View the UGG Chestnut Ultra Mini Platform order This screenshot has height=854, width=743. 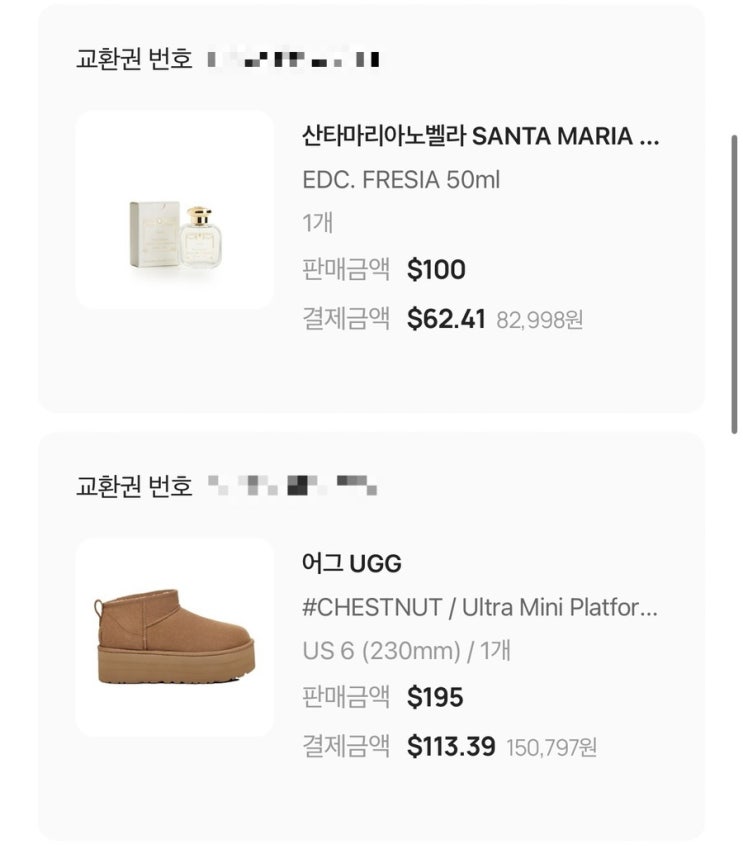point(480,607)
